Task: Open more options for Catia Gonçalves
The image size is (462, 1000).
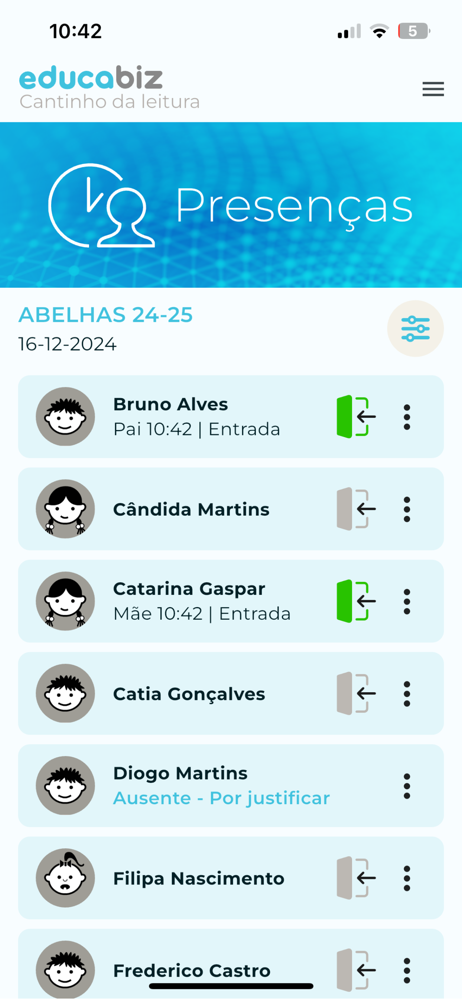Action: tap(406, 694)
